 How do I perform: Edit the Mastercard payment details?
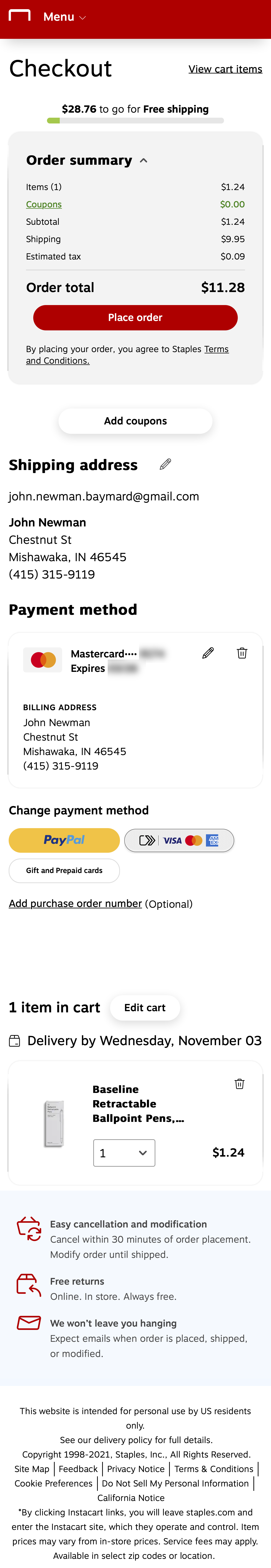point(208,653)
